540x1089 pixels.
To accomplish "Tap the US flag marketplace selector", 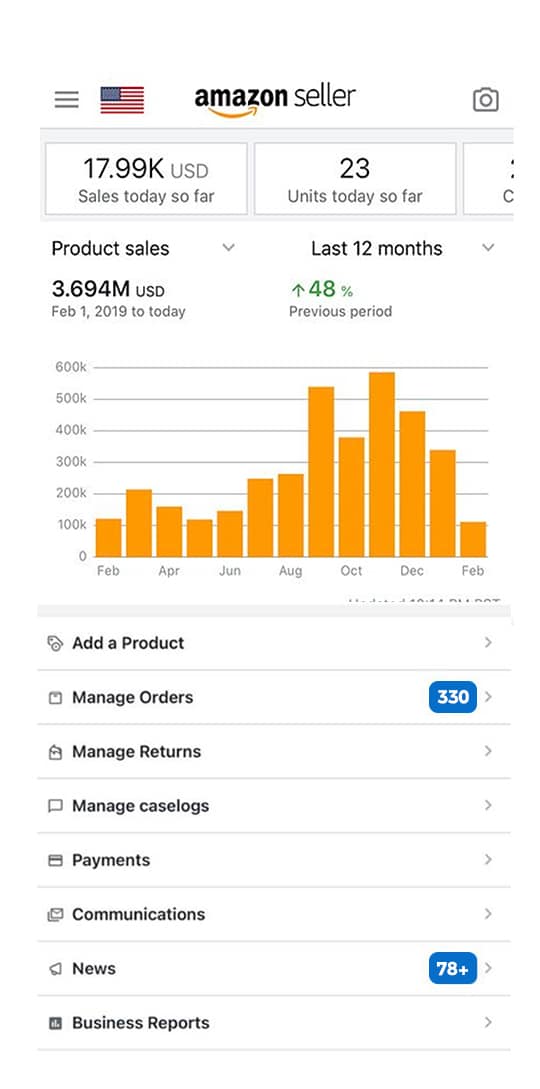I will tap(122, 99).
